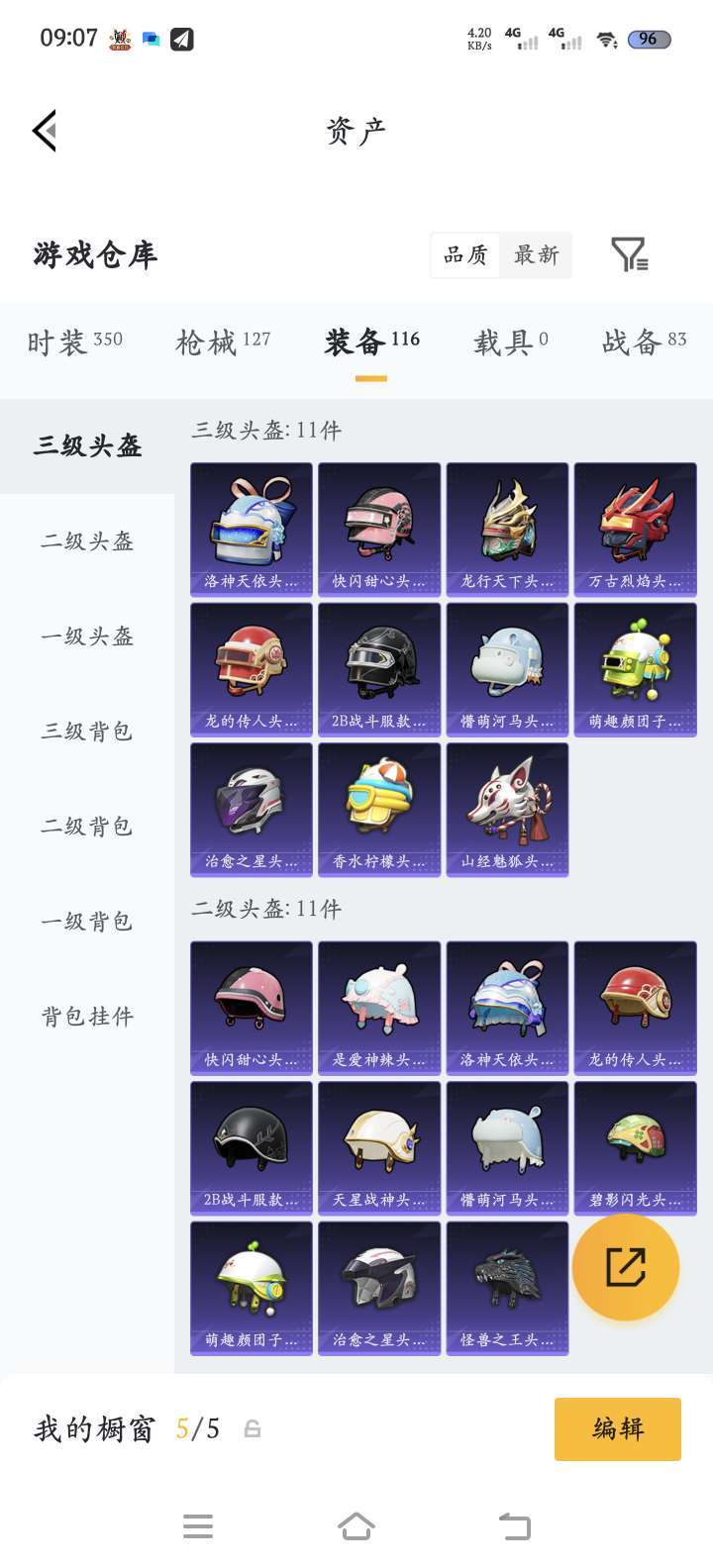The width and height of the screenshot is (713, 1568).
Task: Open the 香水柠檬 helmet item
Action: [x=379, y=810]
